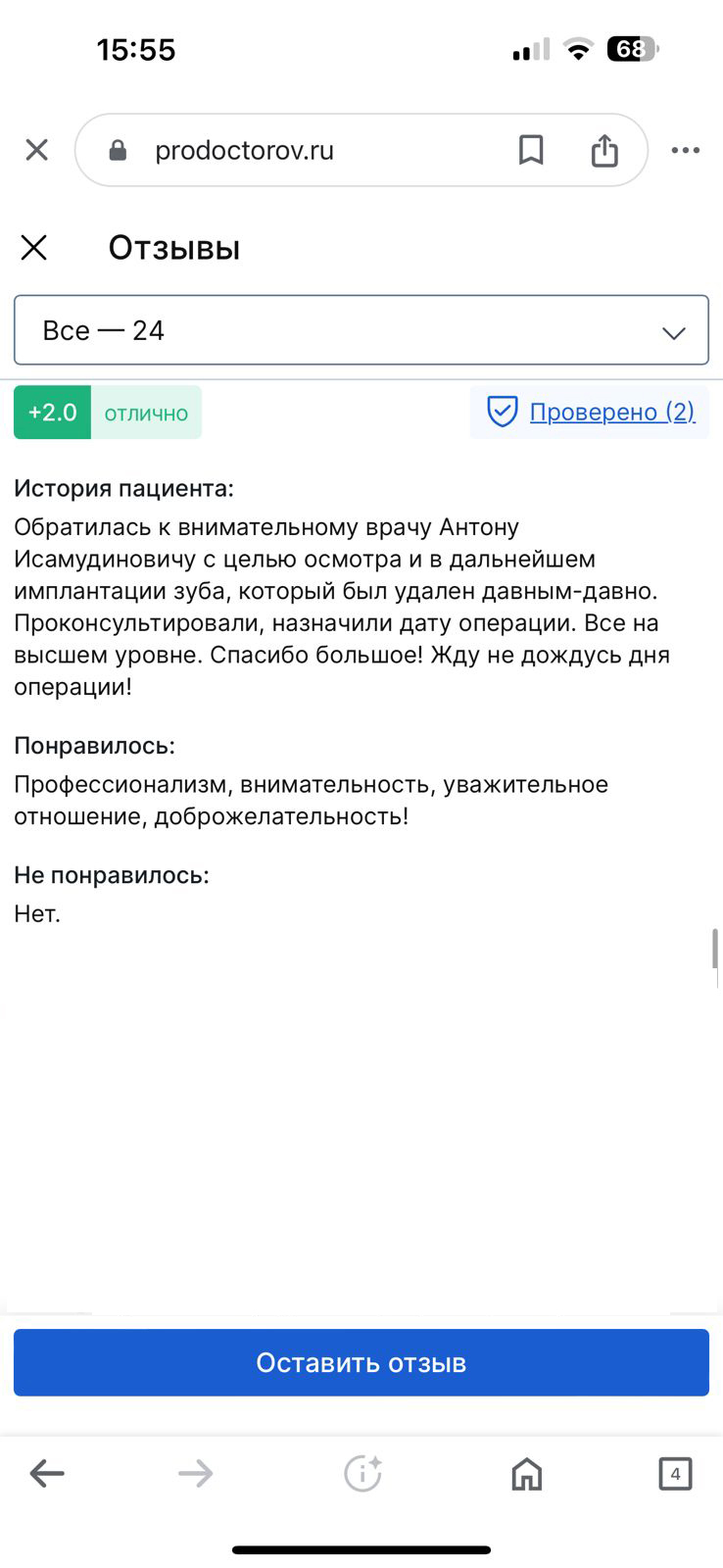
Task: Close the Отзывы reviews panel
Action: click(34, 248)
